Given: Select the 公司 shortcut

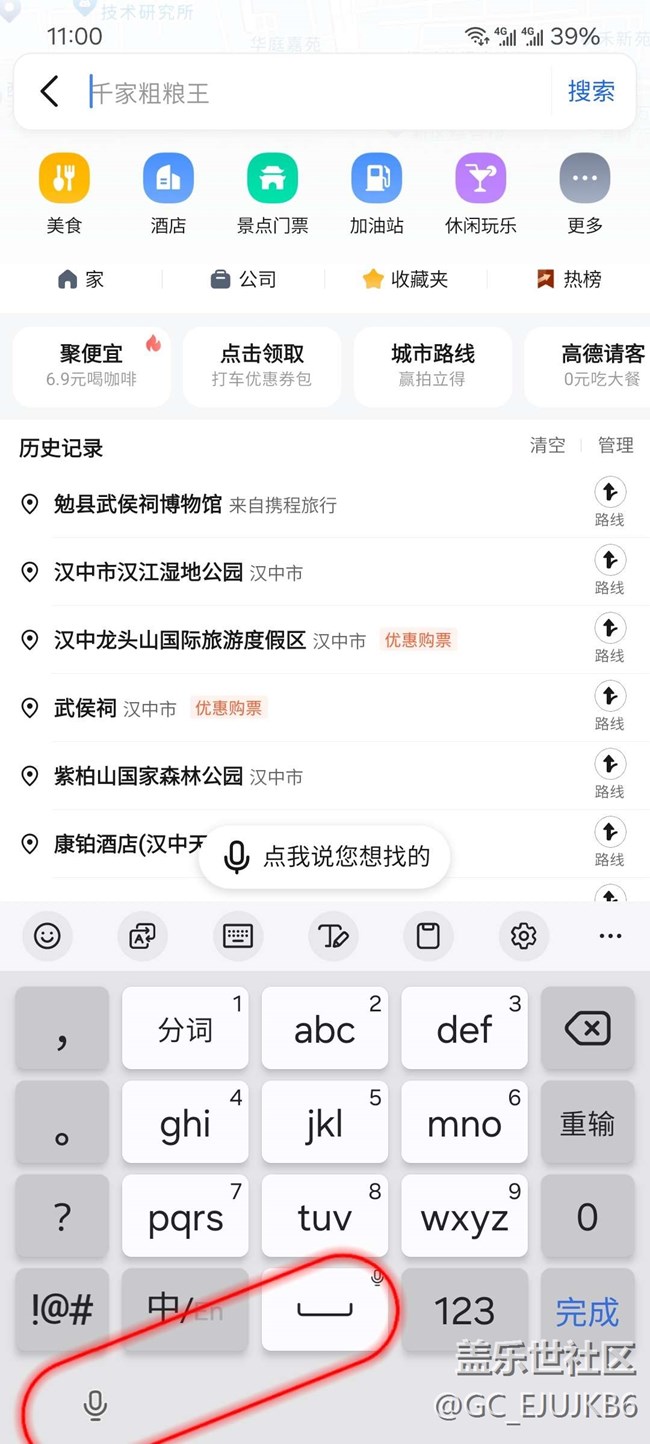Looking at the screenshot, I should tap(243, 279).
